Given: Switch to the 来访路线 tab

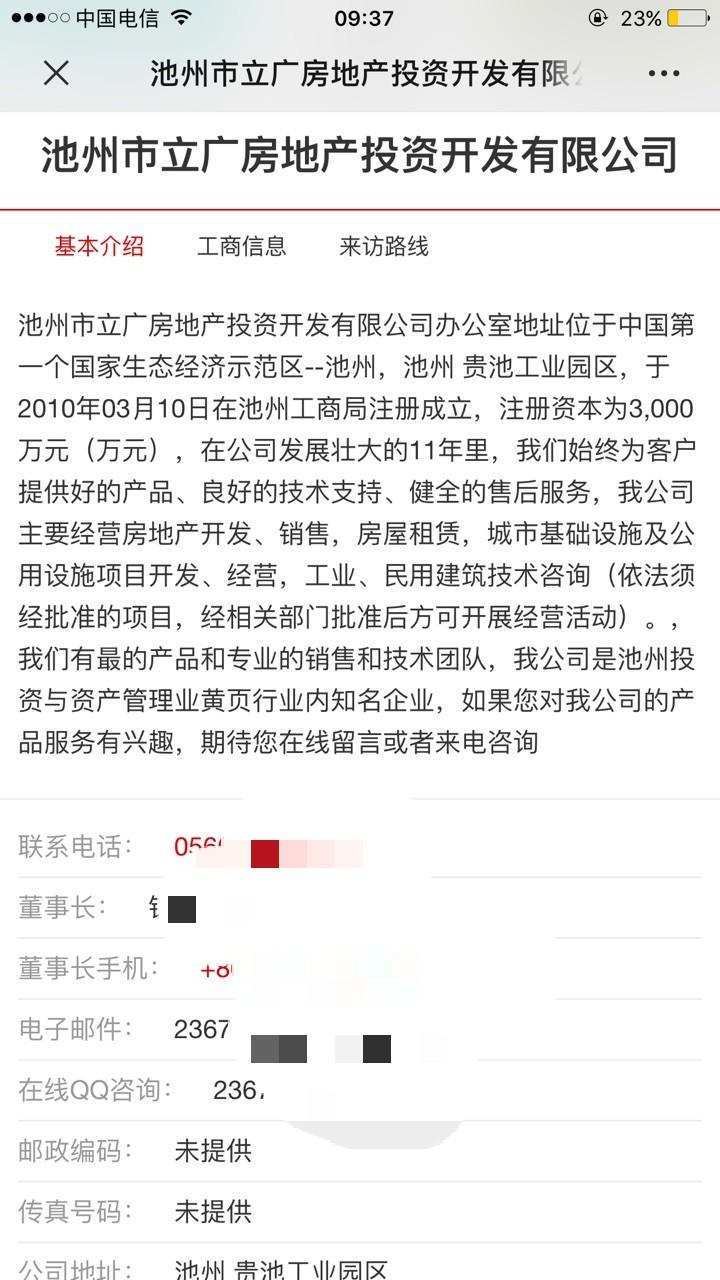Looking at the screenshot, I should point(383,246).
